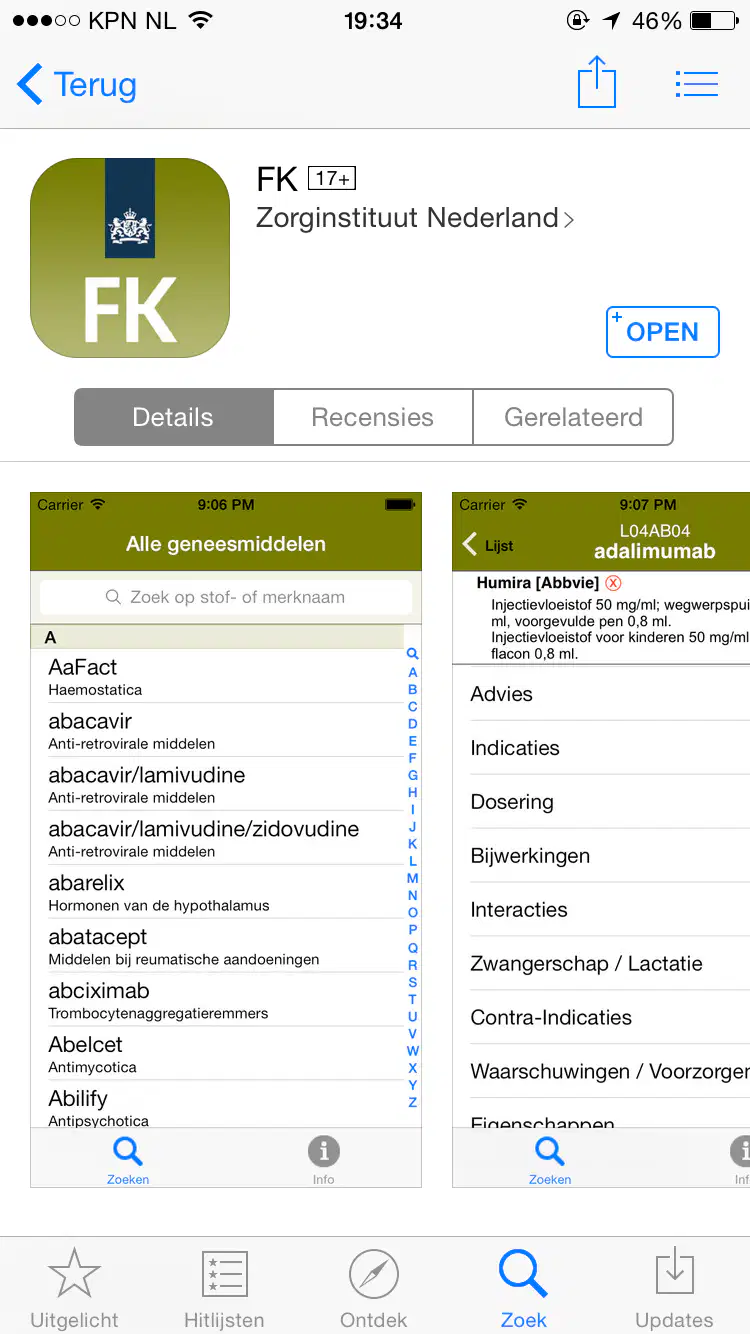The image size is (750, 1334).
Task: Open the list menu icon in the header
Action: [697, 84]
